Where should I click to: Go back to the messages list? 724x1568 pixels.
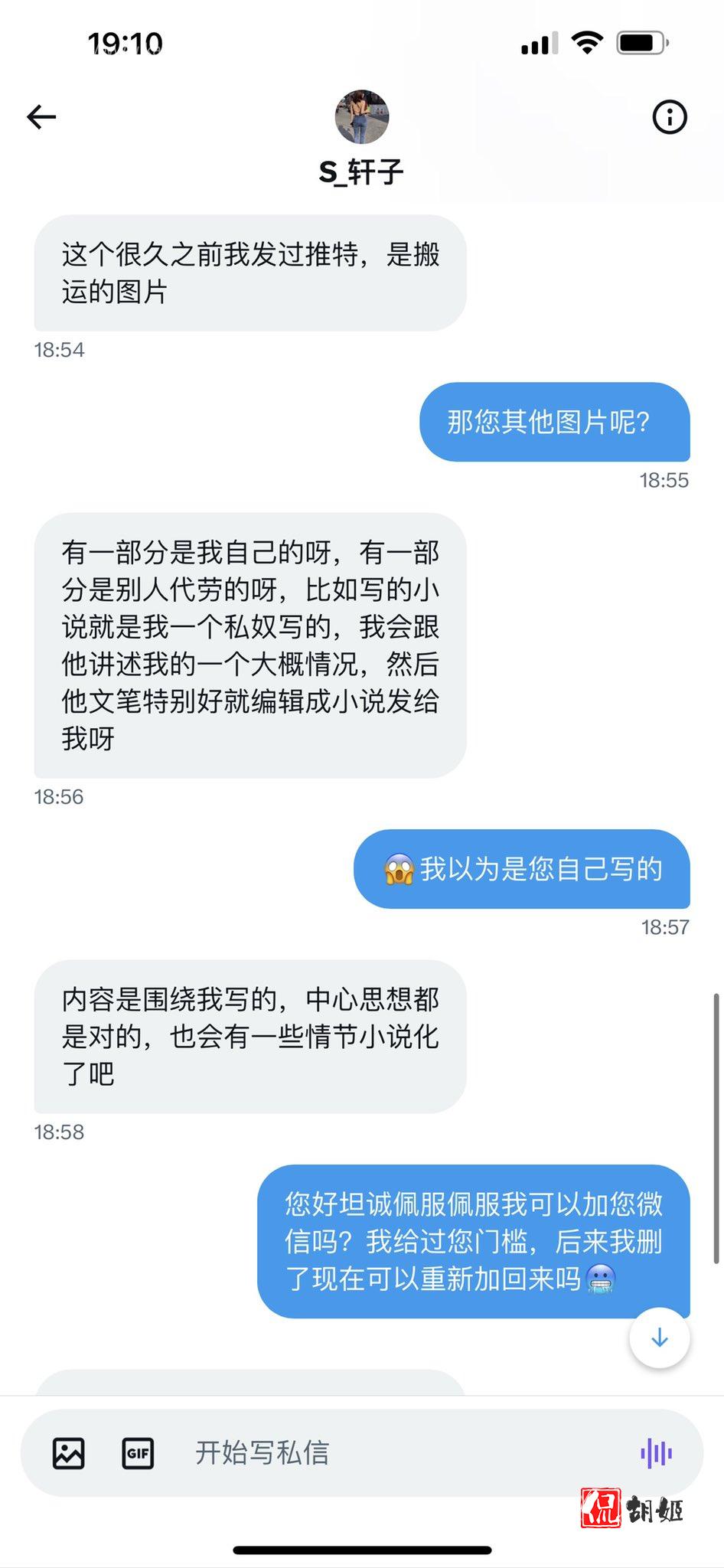pyautogui.click(x=41, y=117)
